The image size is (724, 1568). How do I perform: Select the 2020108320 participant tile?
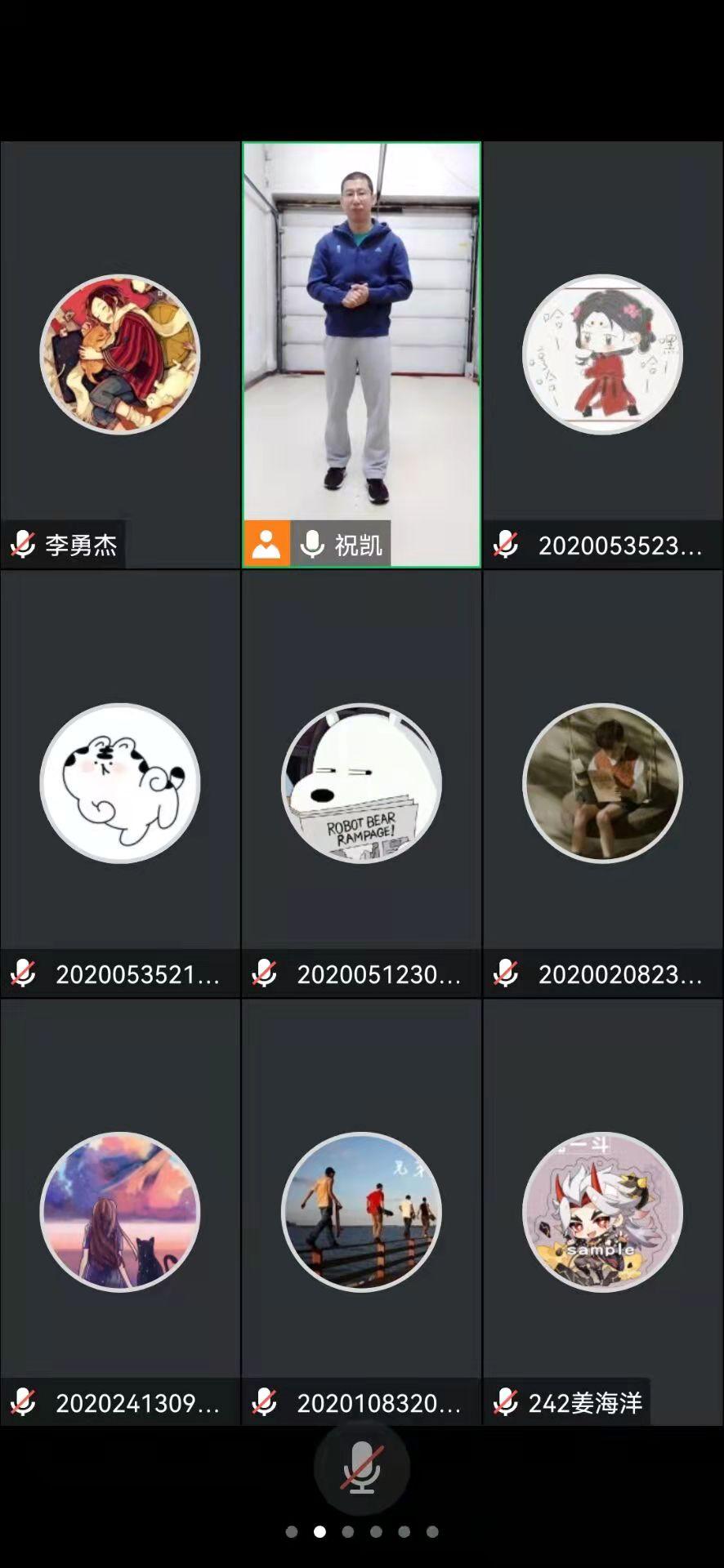[361, 1211]
